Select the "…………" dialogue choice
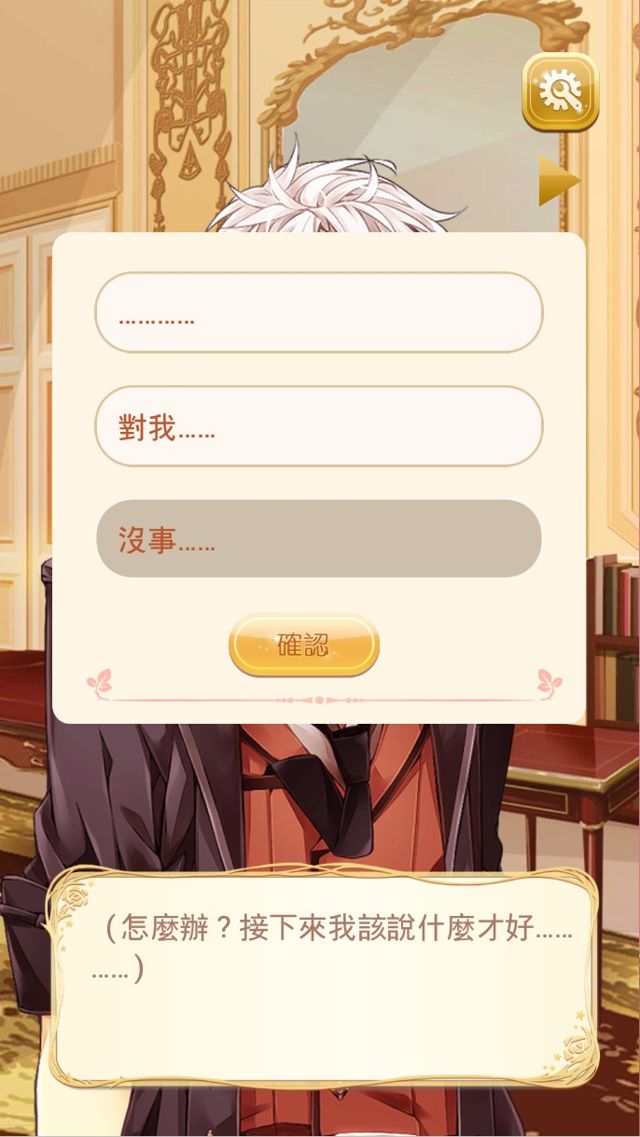The width and height of the screenshot is (640, 1137). tap(318, 312)
